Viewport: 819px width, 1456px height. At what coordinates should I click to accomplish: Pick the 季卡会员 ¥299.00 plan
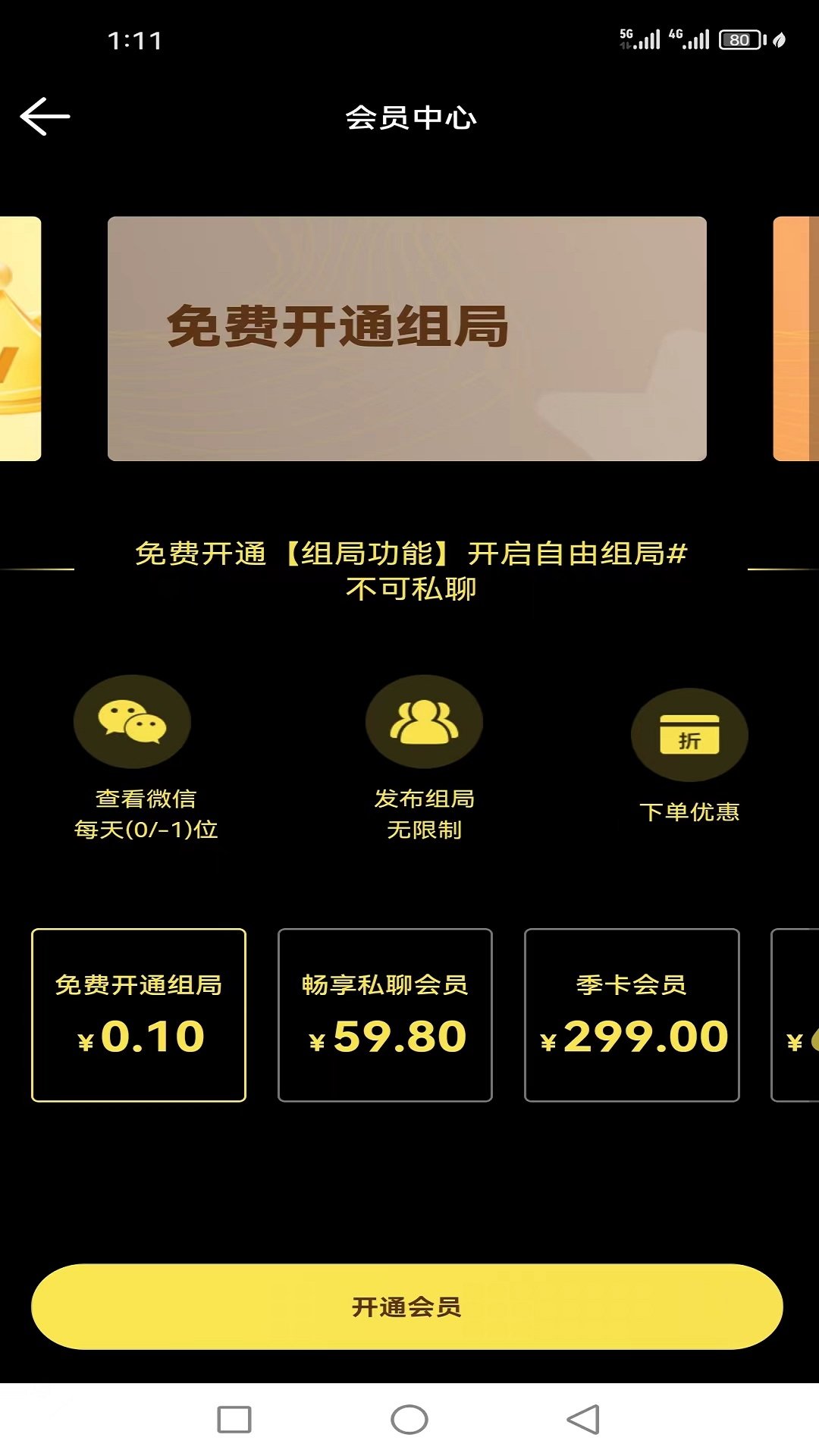click(x=632, y=1015)
